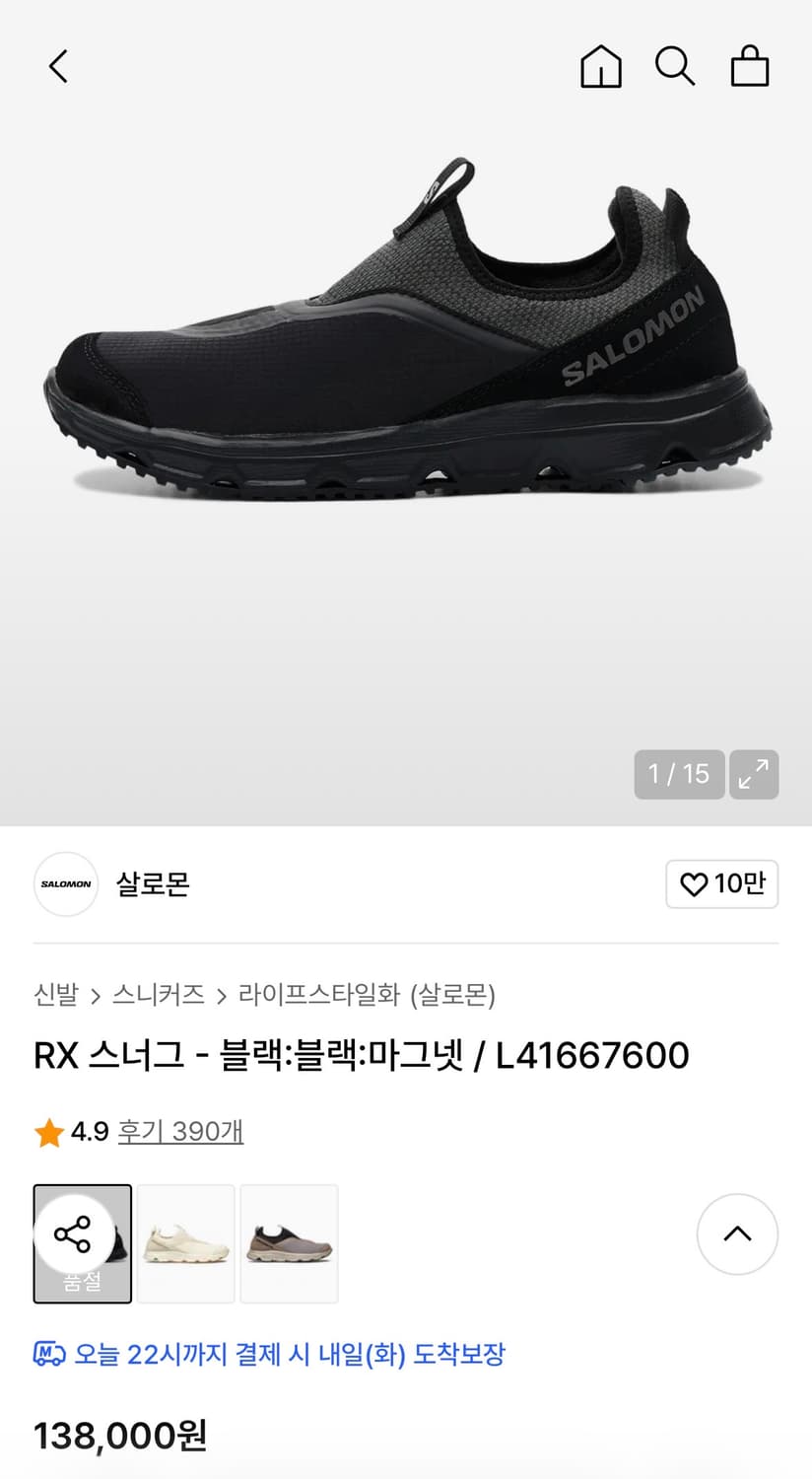Tap the Salomon brand logo circle
Screen dimensions: 812x1479
pyautogui.click(x=66, y=884)
